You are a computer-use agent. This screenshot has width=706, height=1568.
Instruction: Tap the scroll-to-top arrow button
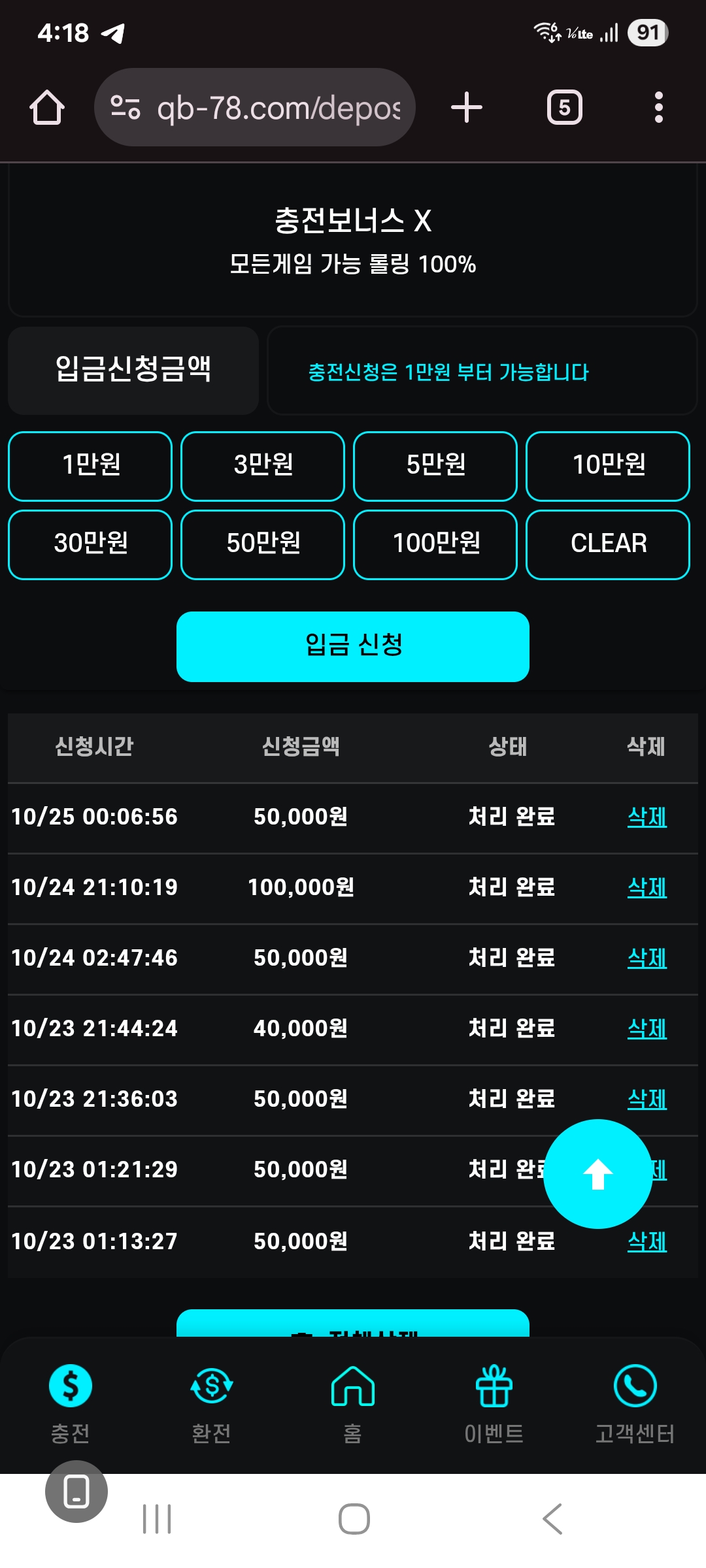(x=597, y=1173)
